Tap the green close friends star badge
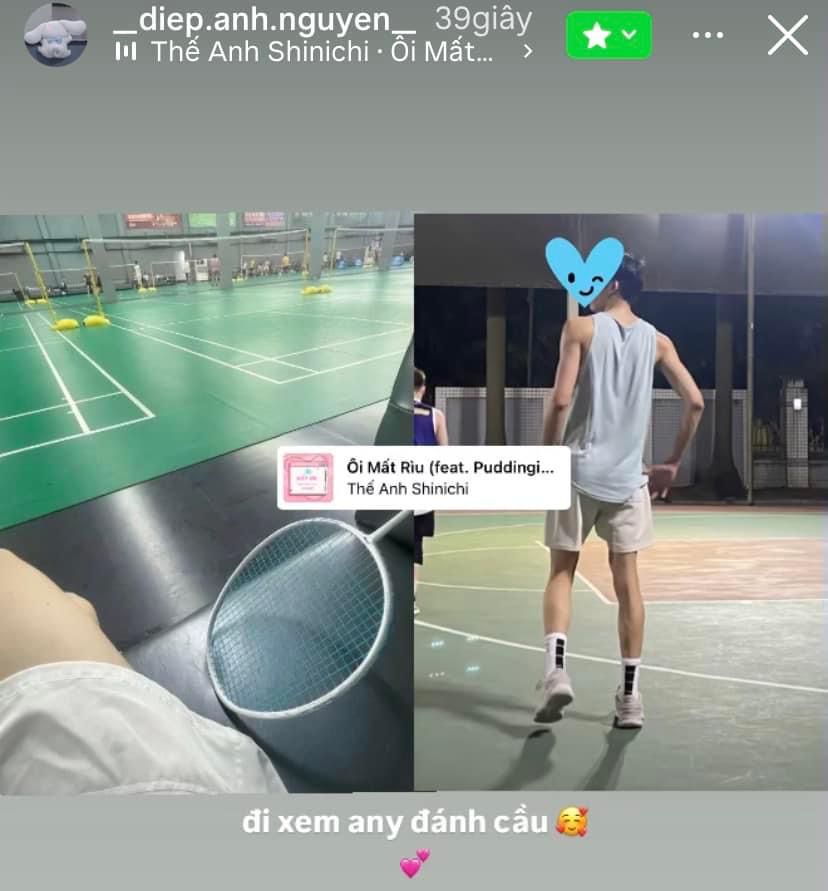 [608, 35]
